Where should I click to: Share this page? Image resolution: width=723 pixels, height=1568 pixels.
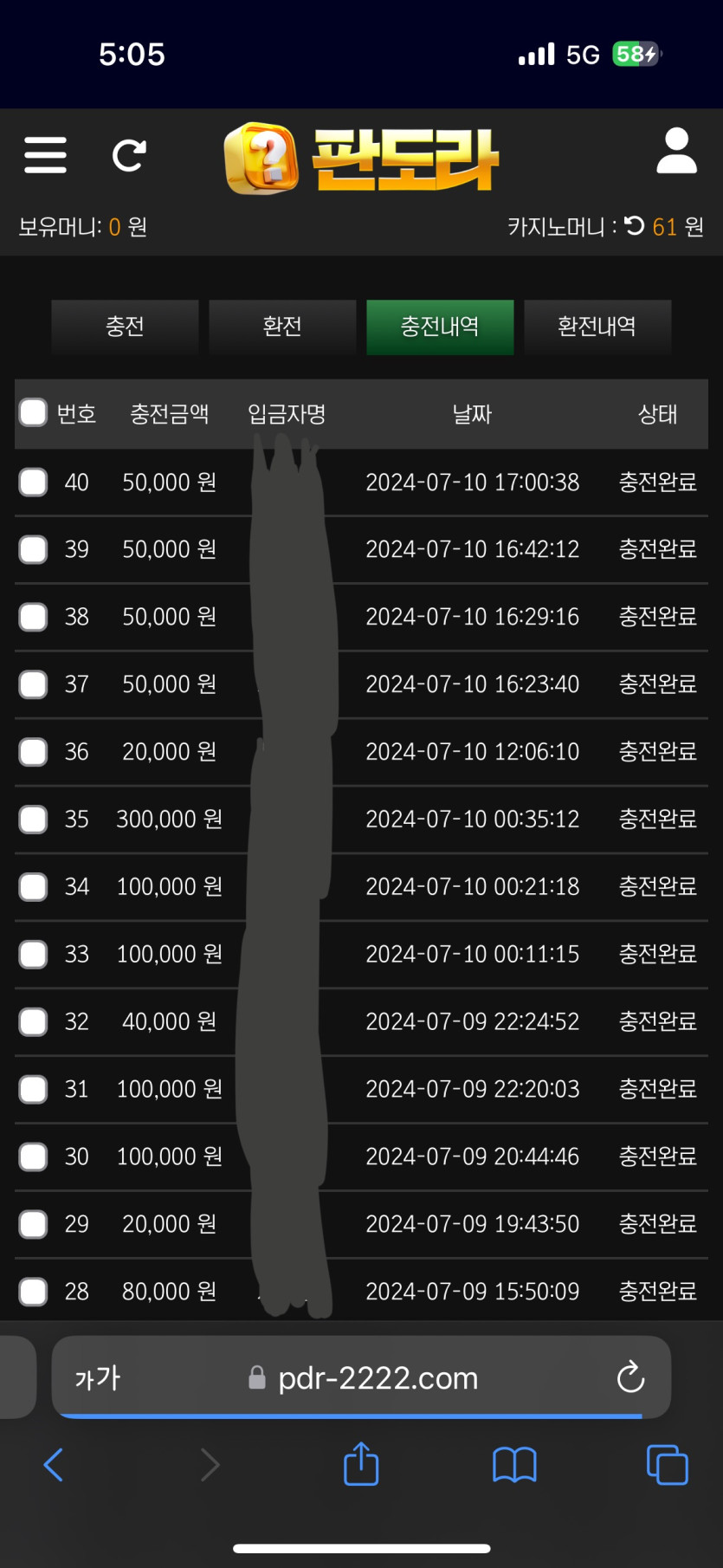click(361, 1464)
